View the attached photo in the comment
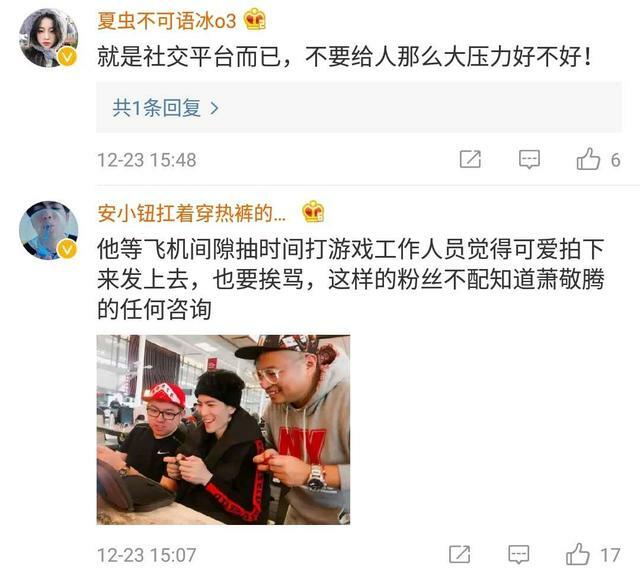Viewport: 640px width, 570px height. coord(223,429)
